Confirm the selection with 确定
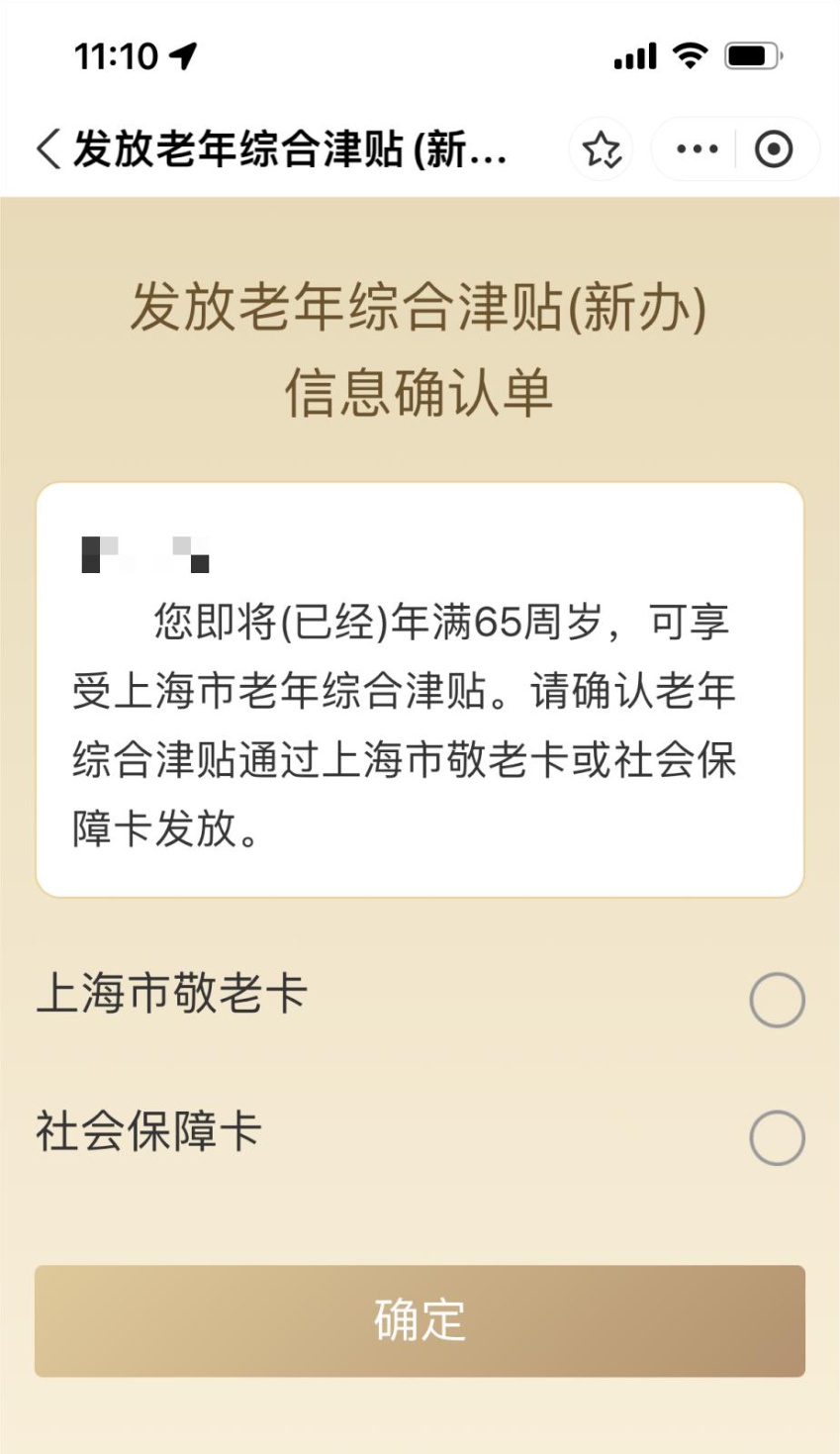840x1454 pixels. [420, 1320]
